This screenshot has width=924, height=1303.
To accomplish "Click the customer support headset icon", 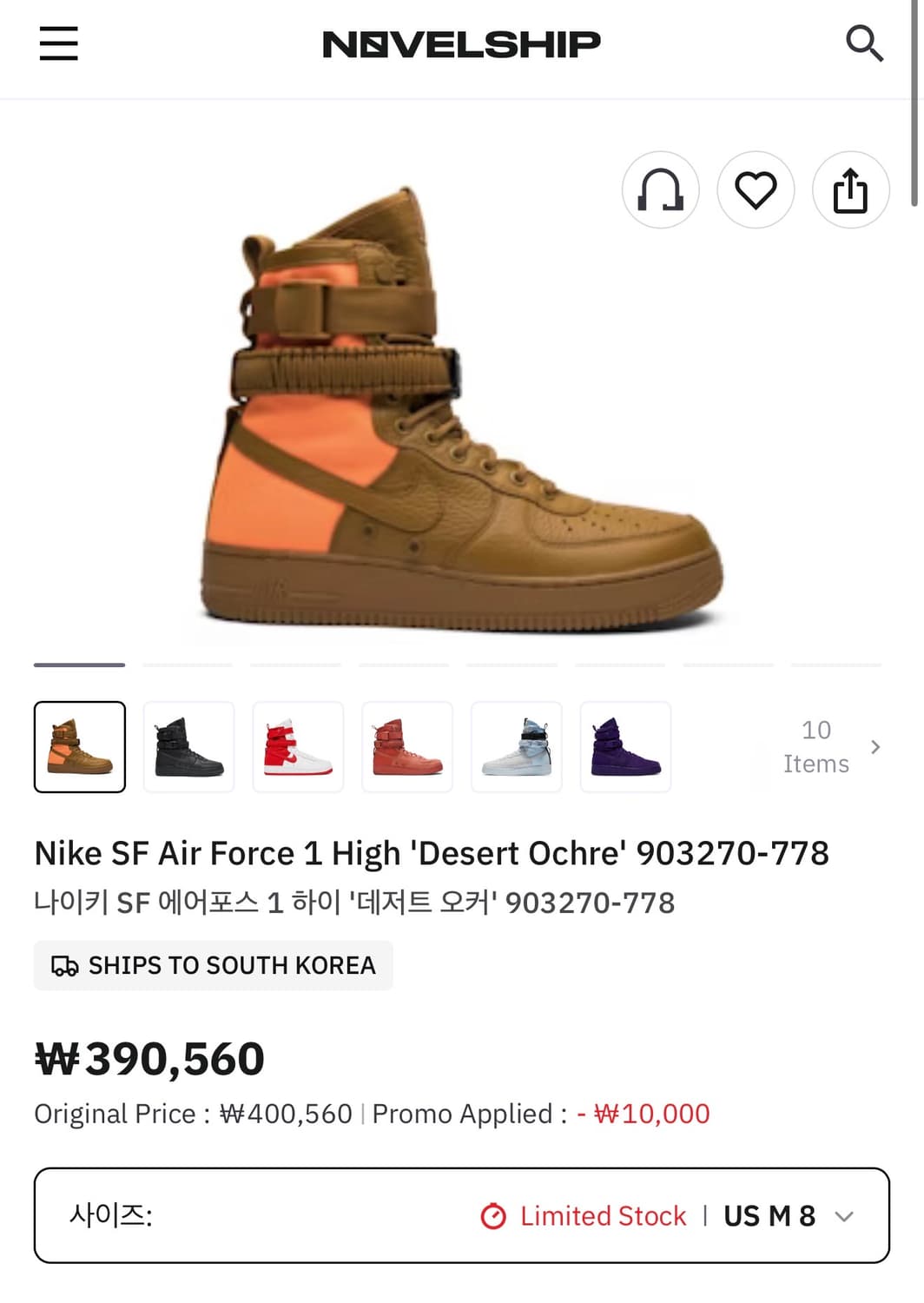I will (660, 190).
